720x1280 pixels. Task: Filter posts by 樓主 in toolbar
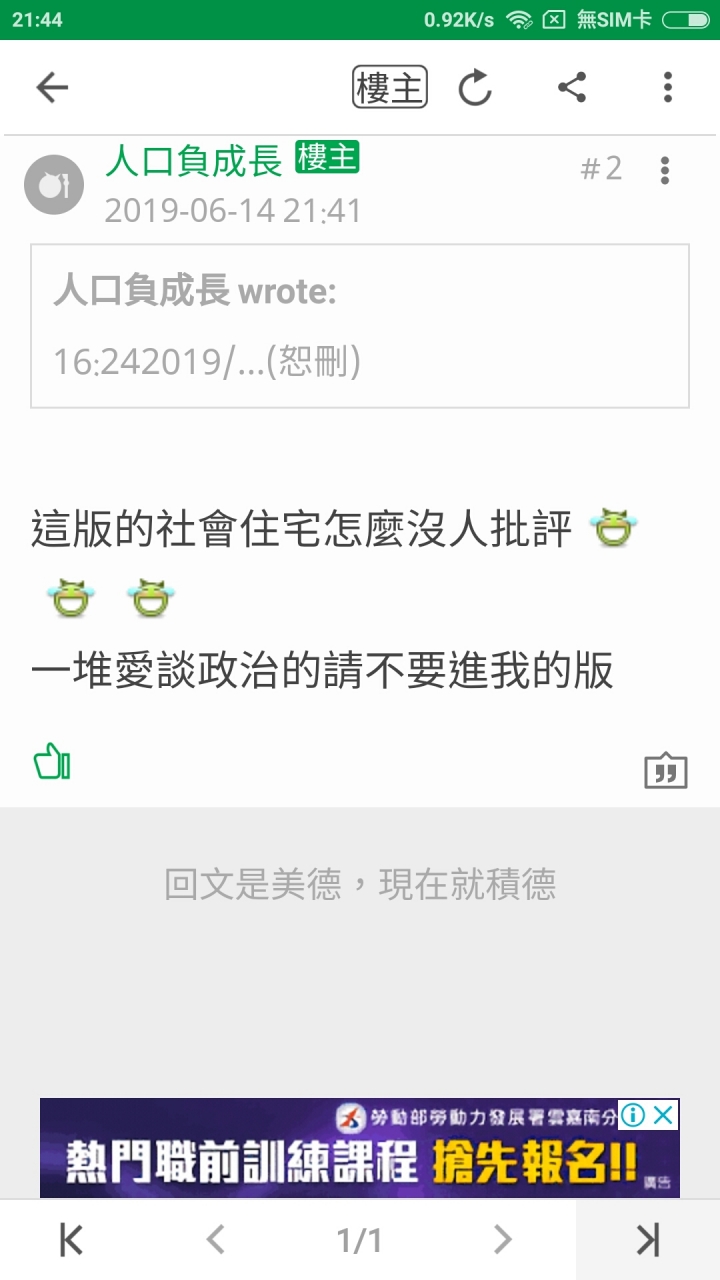pos(390,88)
